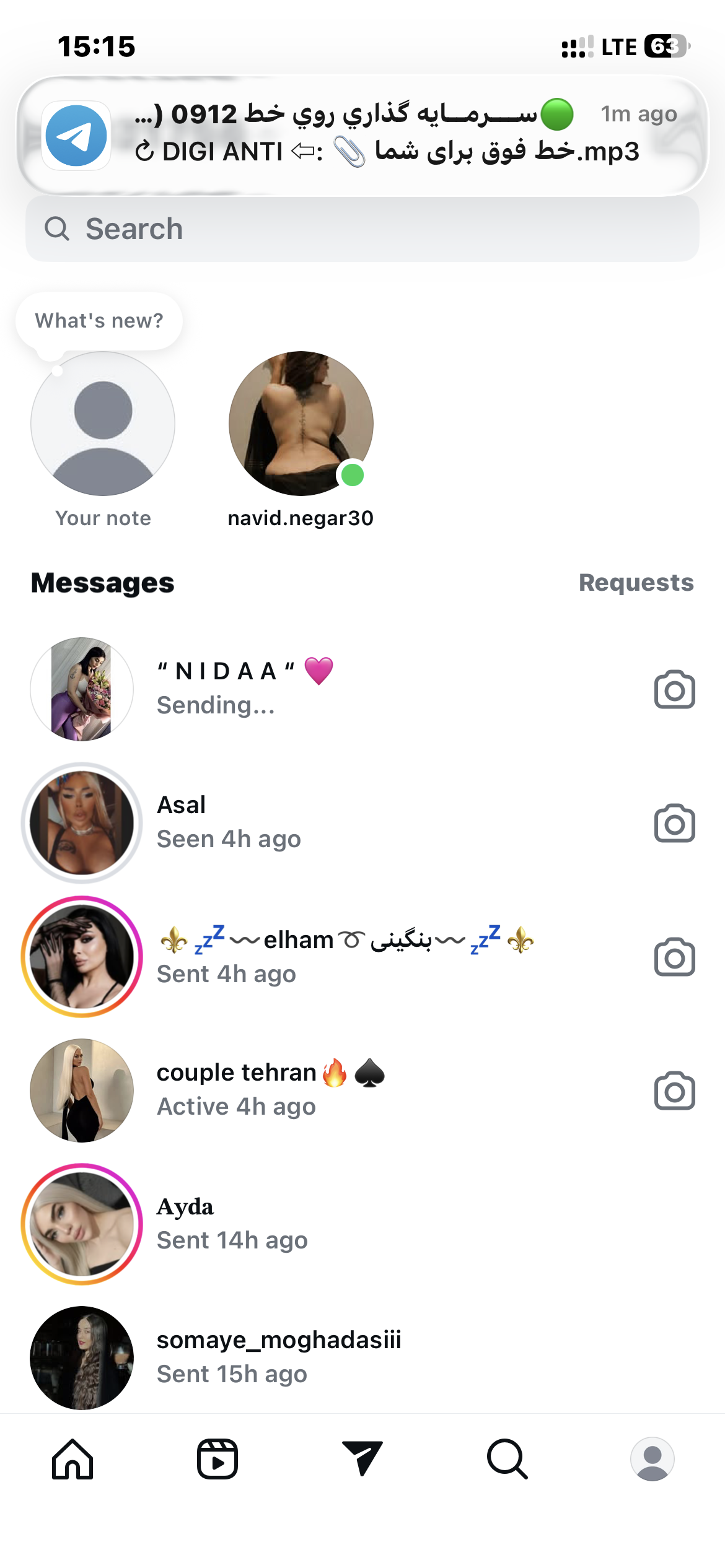
Task: Switch to the Reels tab
Action: tap(217, 1459)
